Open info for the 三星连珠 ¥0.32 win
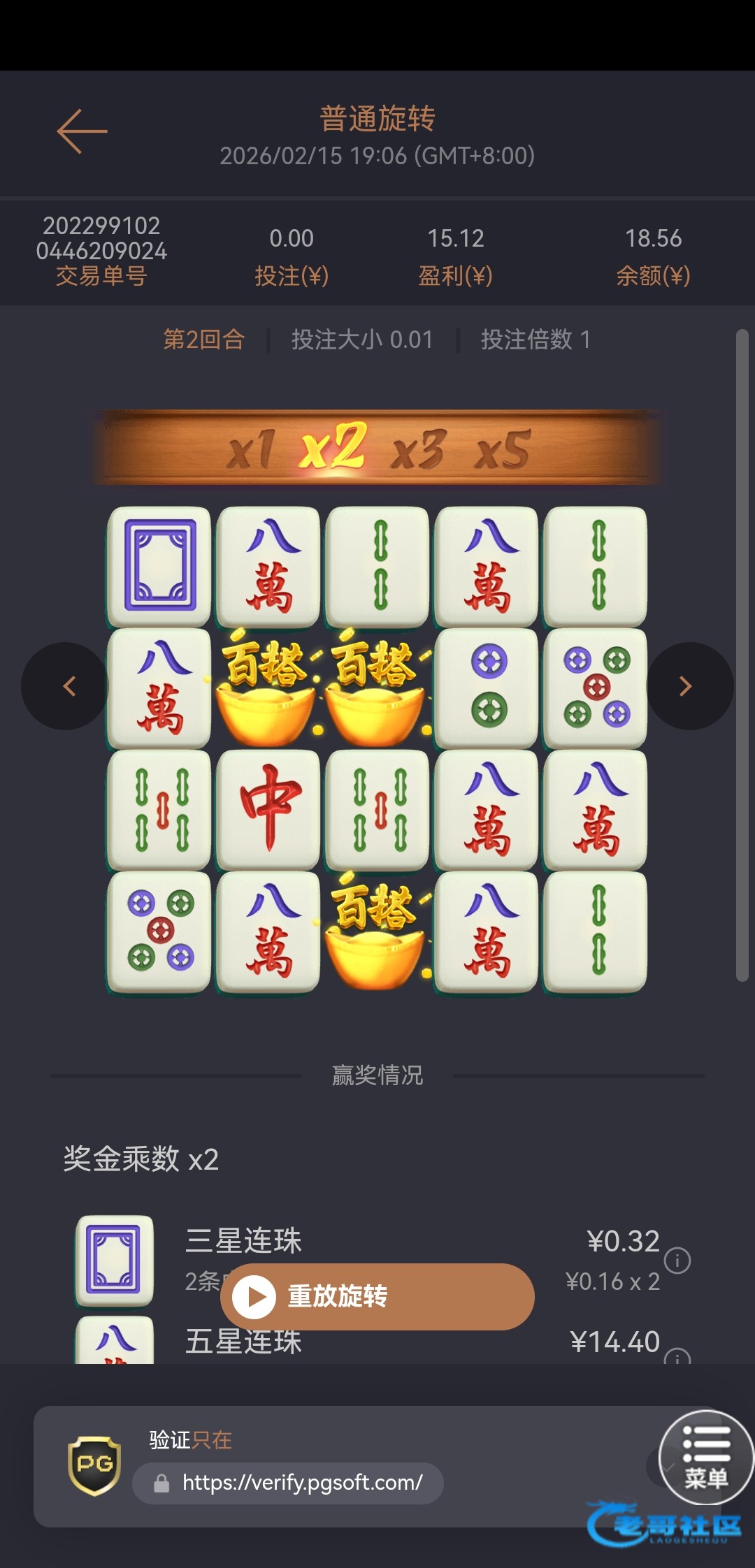This screenshot has height=1568, width=755. [677, 1261]
